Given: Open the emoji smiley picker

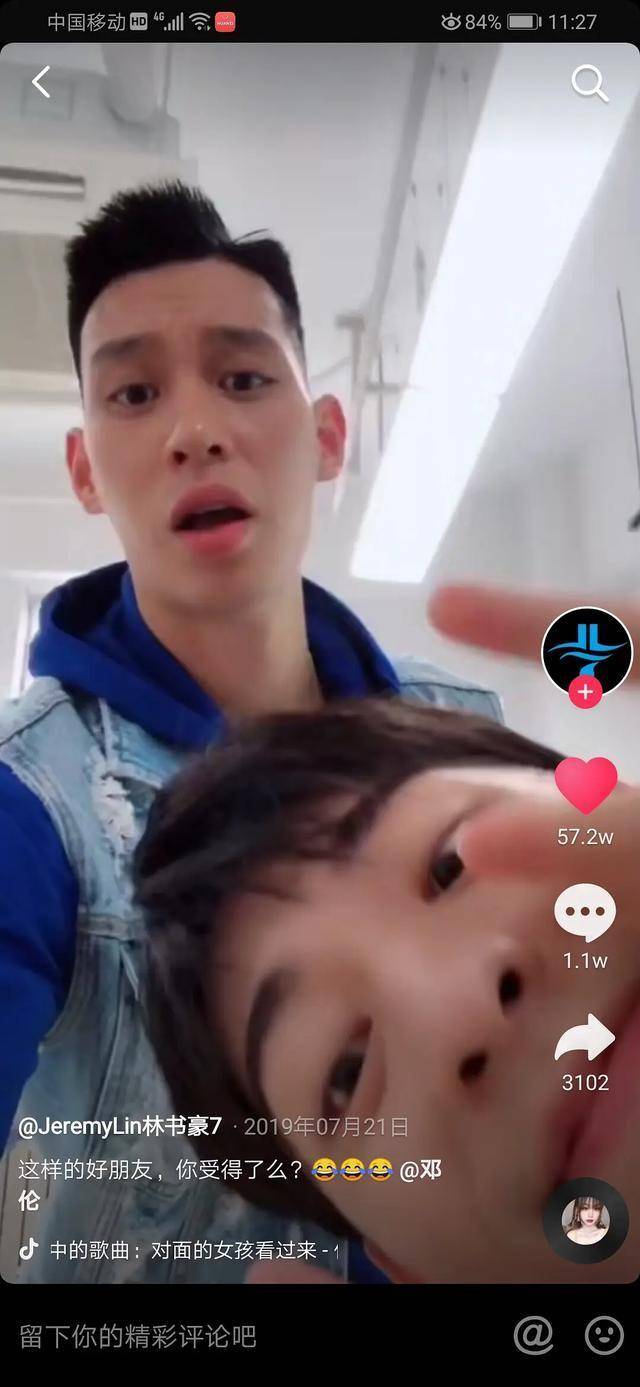Looking at the screenshot, I should (604, 1335).
